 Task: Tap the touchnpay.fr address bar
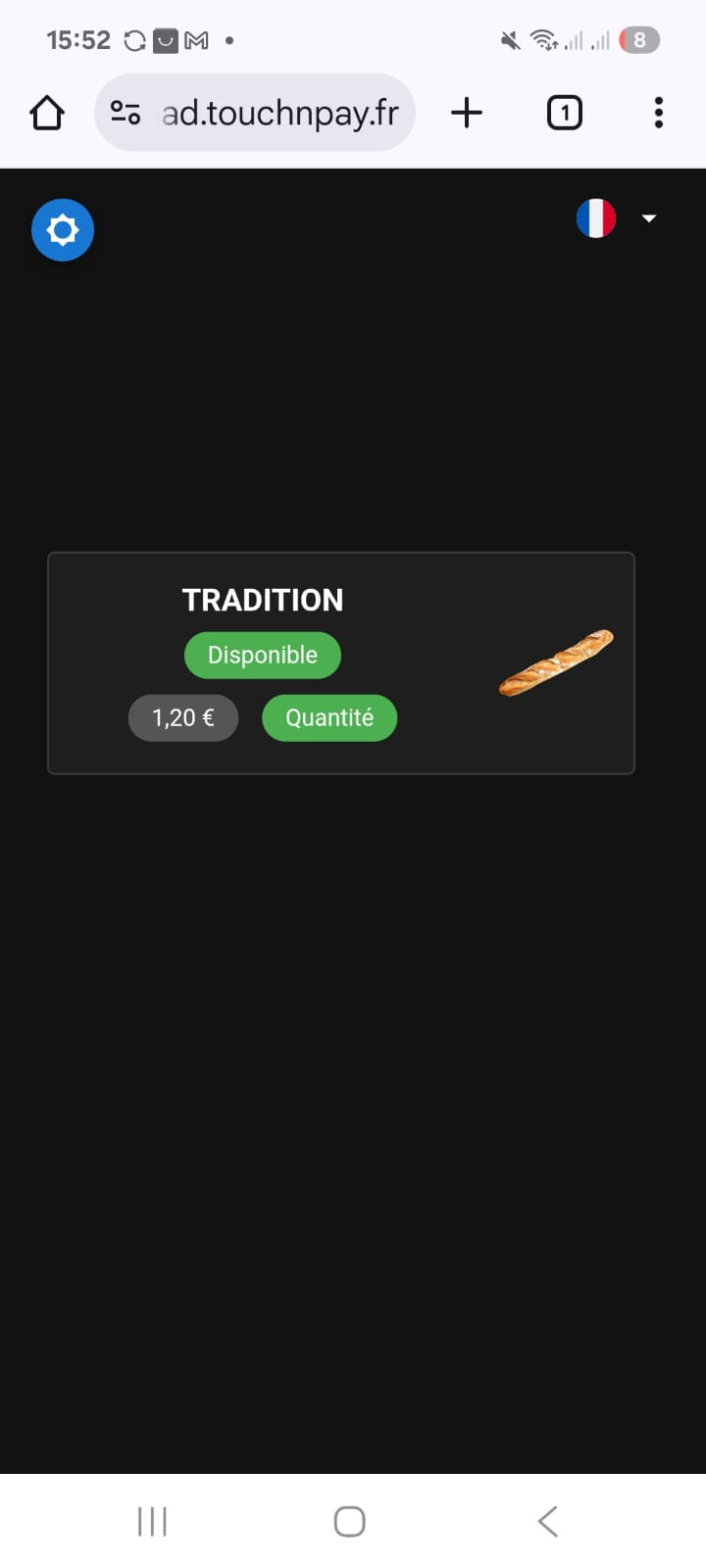(x=255, y=113)
